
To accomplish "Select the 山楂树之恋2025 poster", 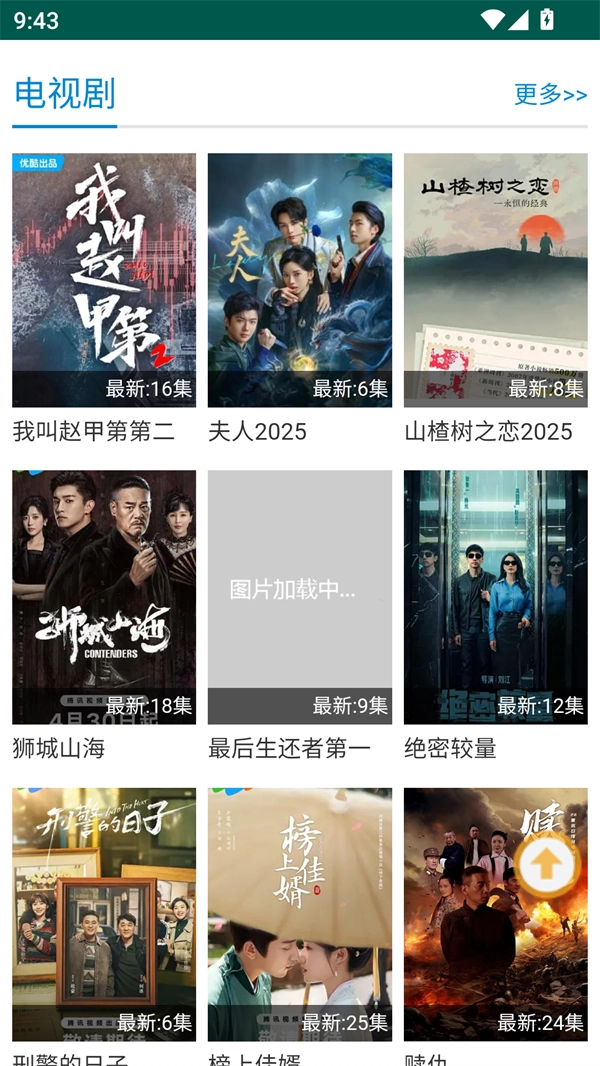I will (x=496, y=280).
